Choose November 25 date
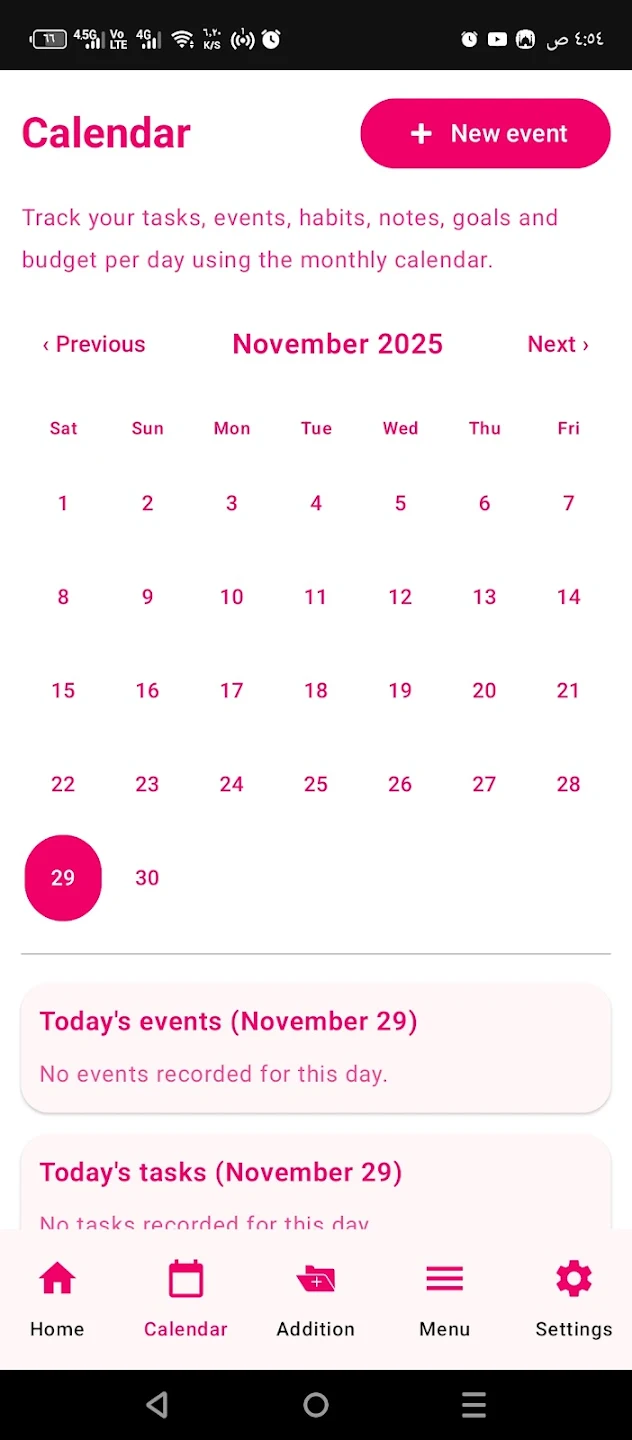632x1440 pixels. coord(316,784)
